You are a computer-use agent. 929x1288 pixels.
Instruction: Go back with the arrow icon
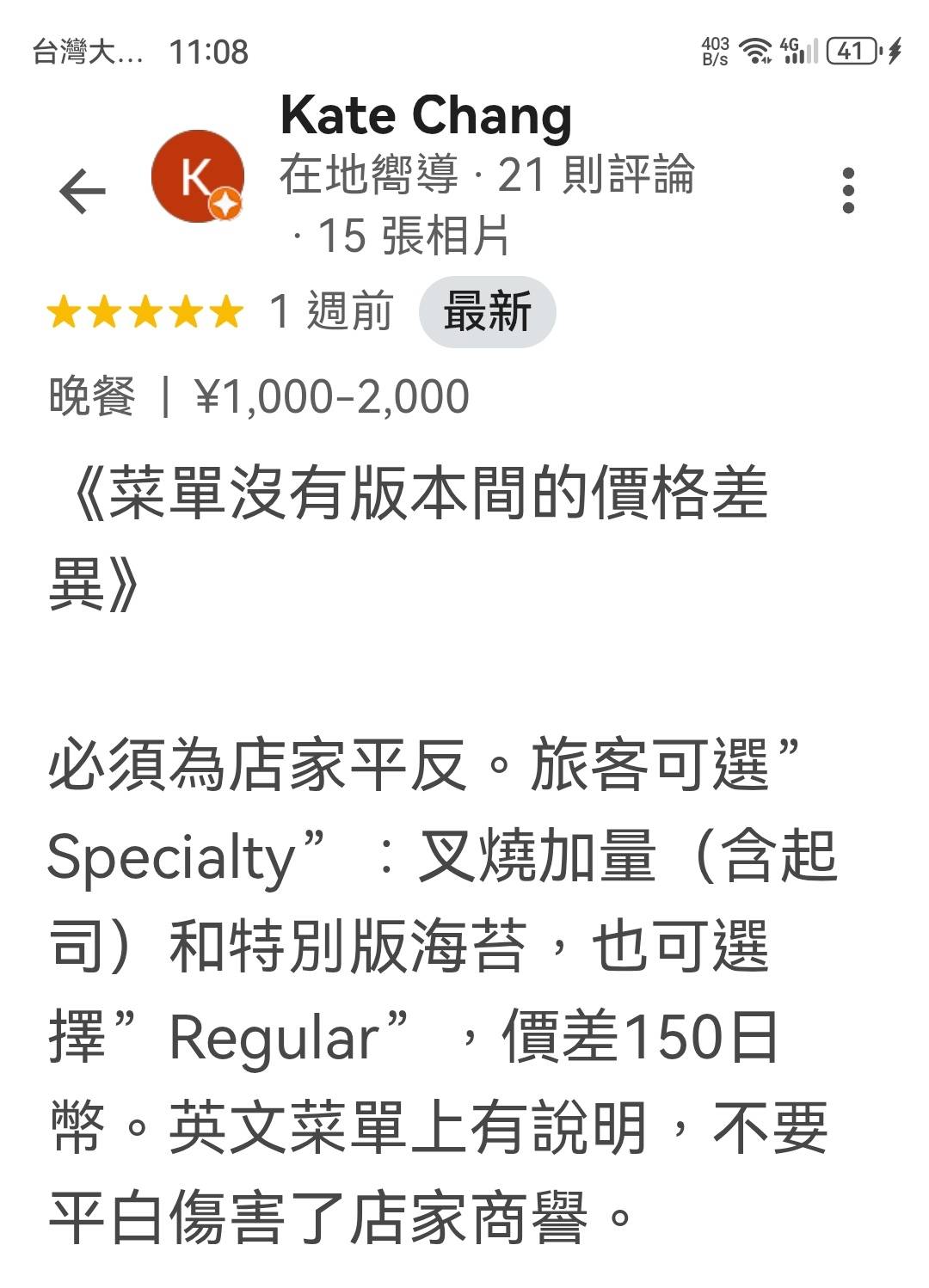83,190
